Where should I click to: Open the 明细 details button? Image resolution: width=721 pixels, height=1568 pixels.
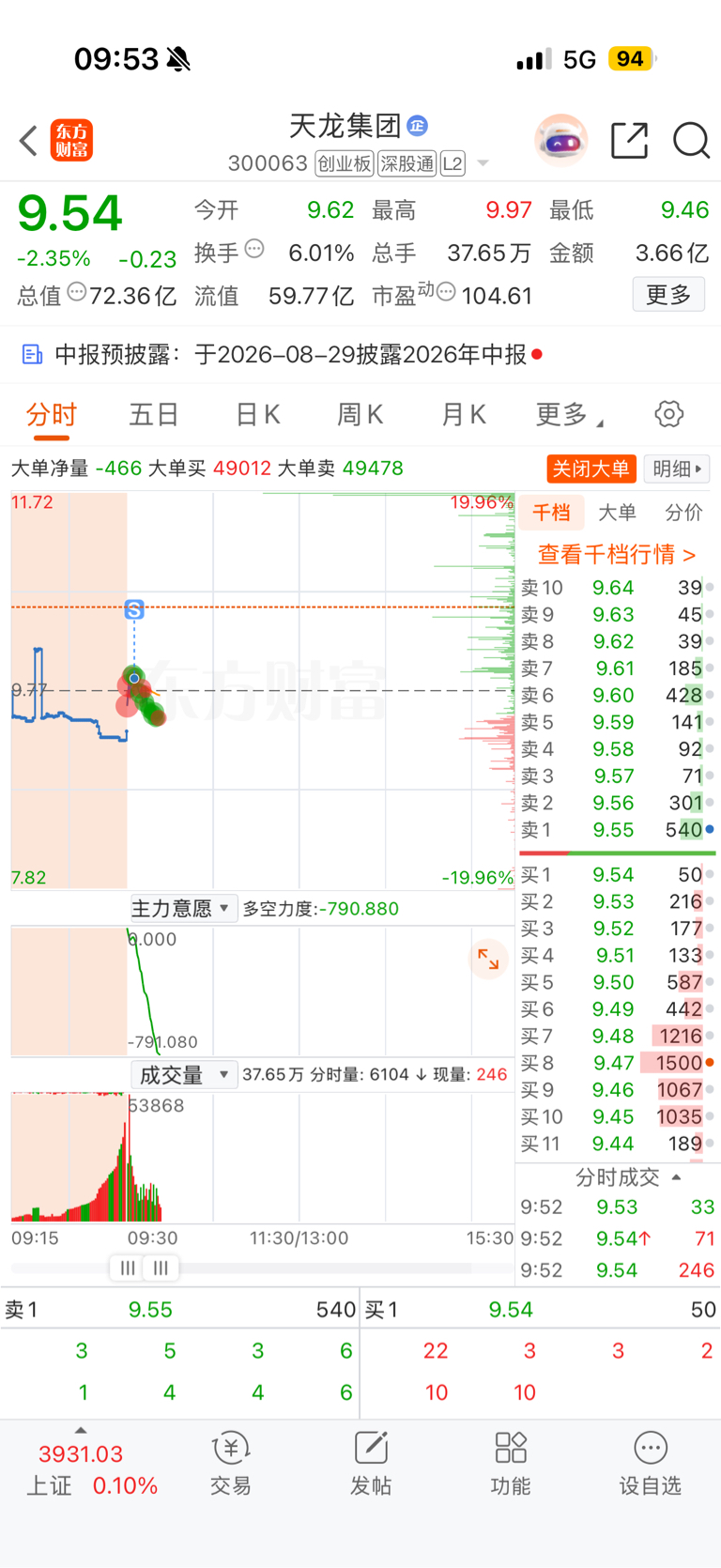[x=676, y=469]
